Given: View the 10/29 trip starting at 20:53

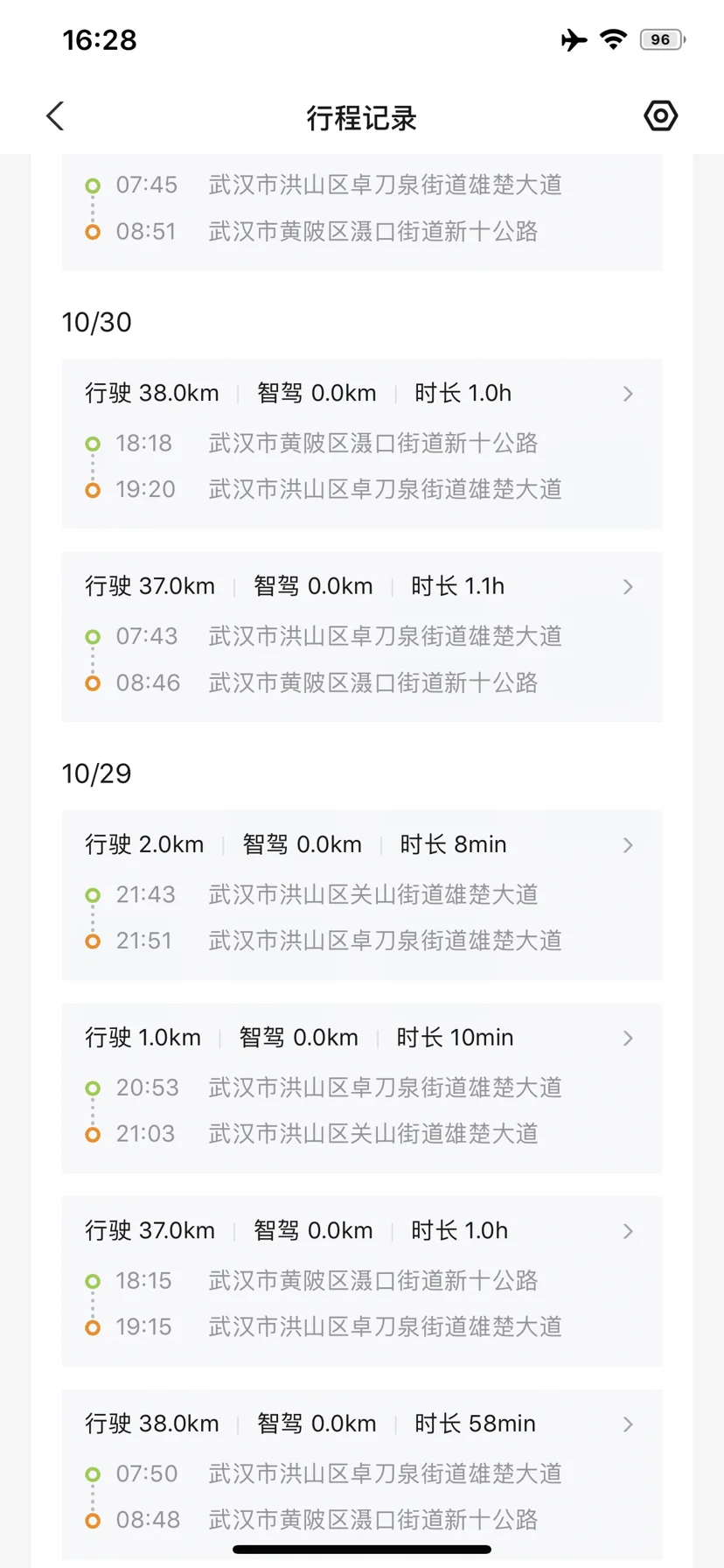Looking at the screenshot, I should (361, 1088).
